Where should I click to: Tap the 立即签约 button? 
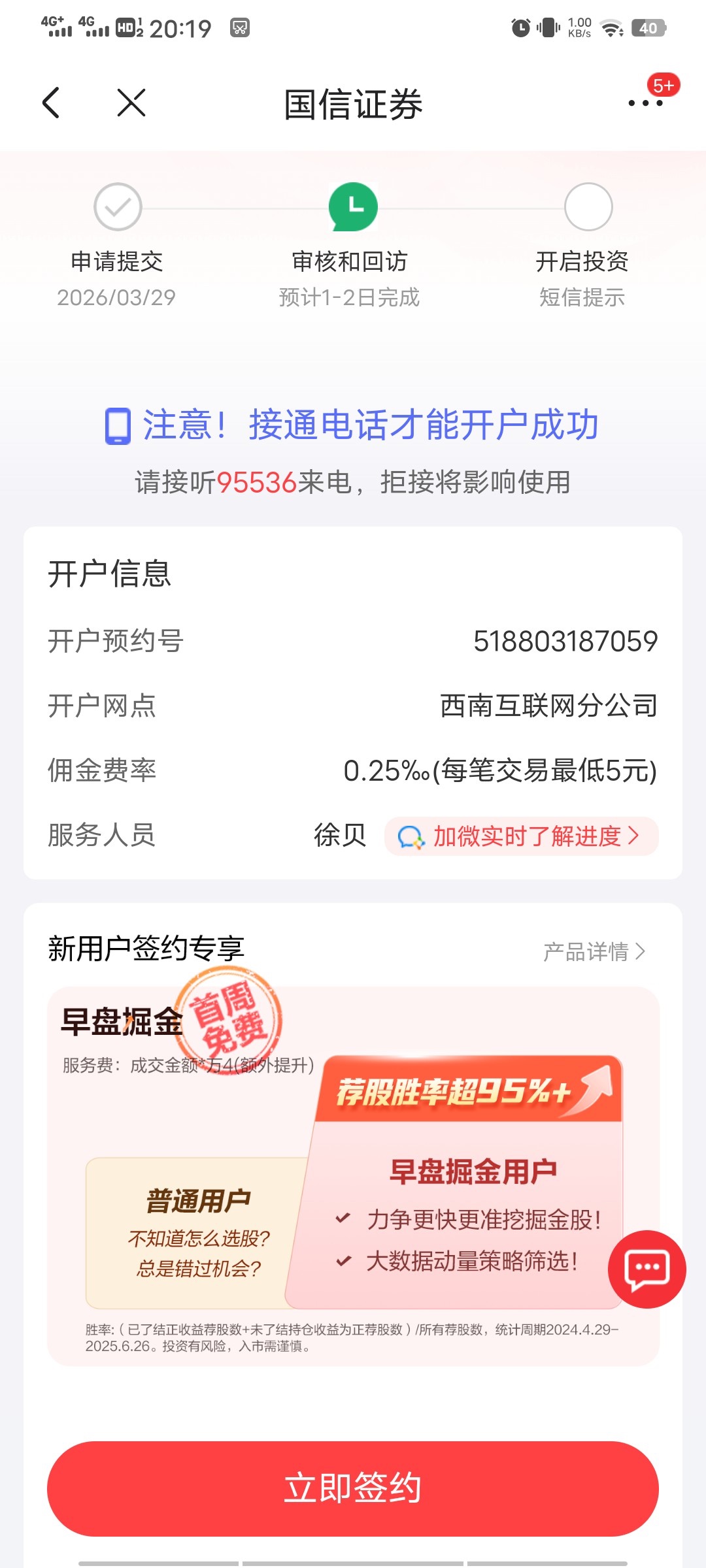point(353,1488)
